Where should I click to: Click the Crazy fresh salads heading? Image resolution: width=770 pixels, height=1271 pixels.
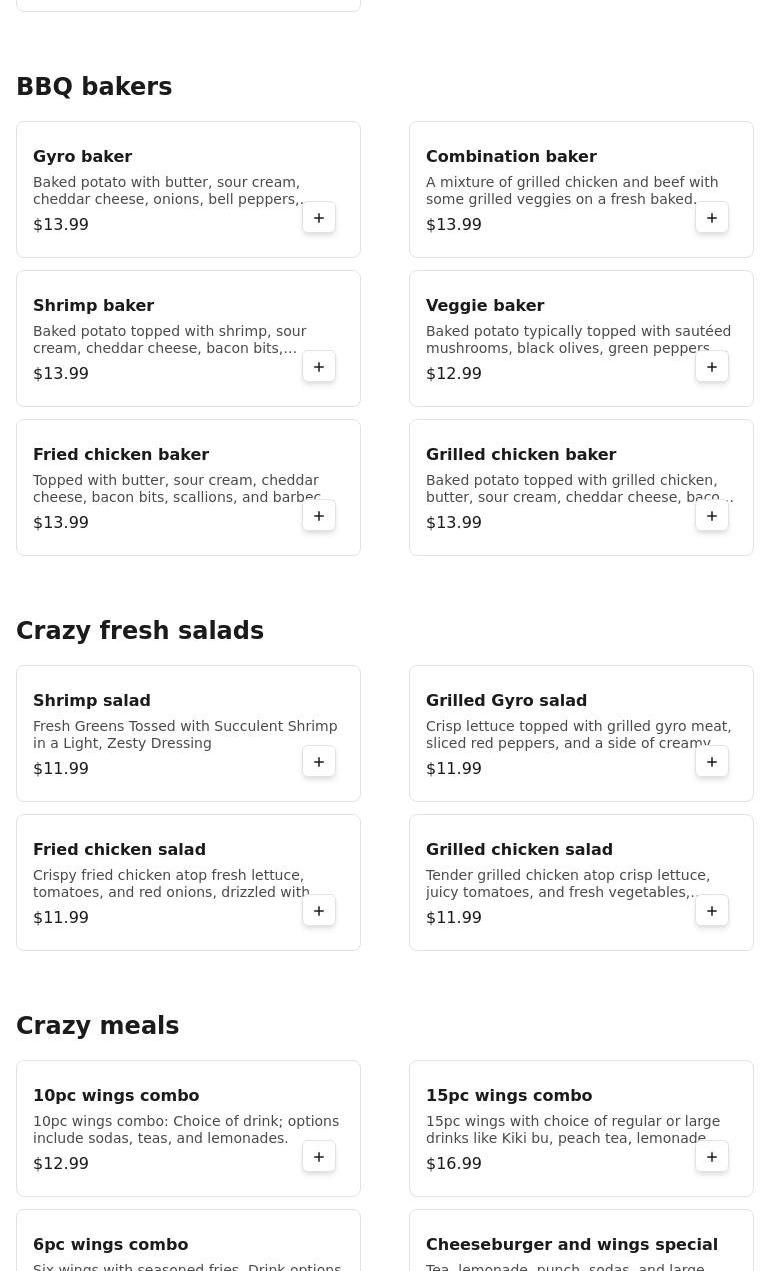pyautogui.click(x=140, y=630)
